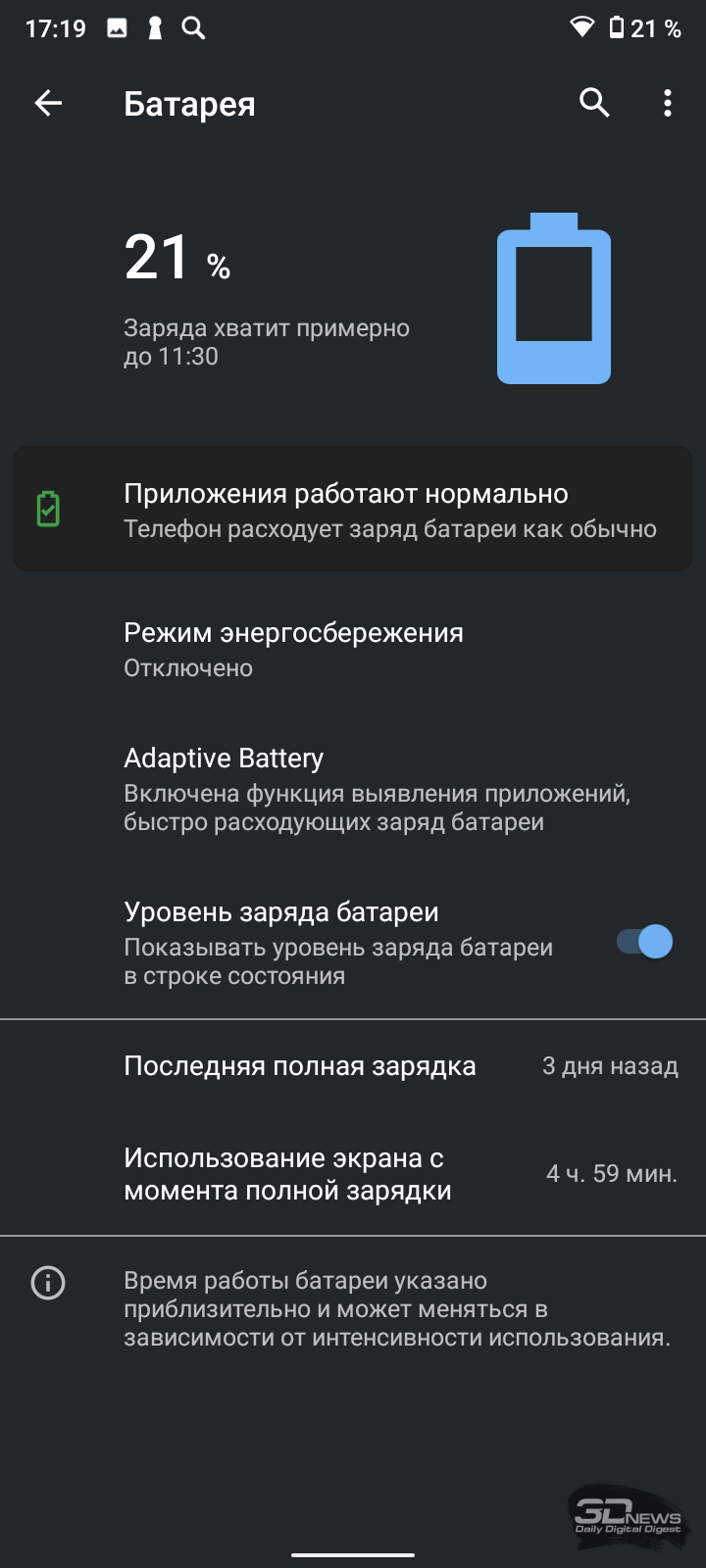Open Adaptive Battery settings

(x=353, y=789)
